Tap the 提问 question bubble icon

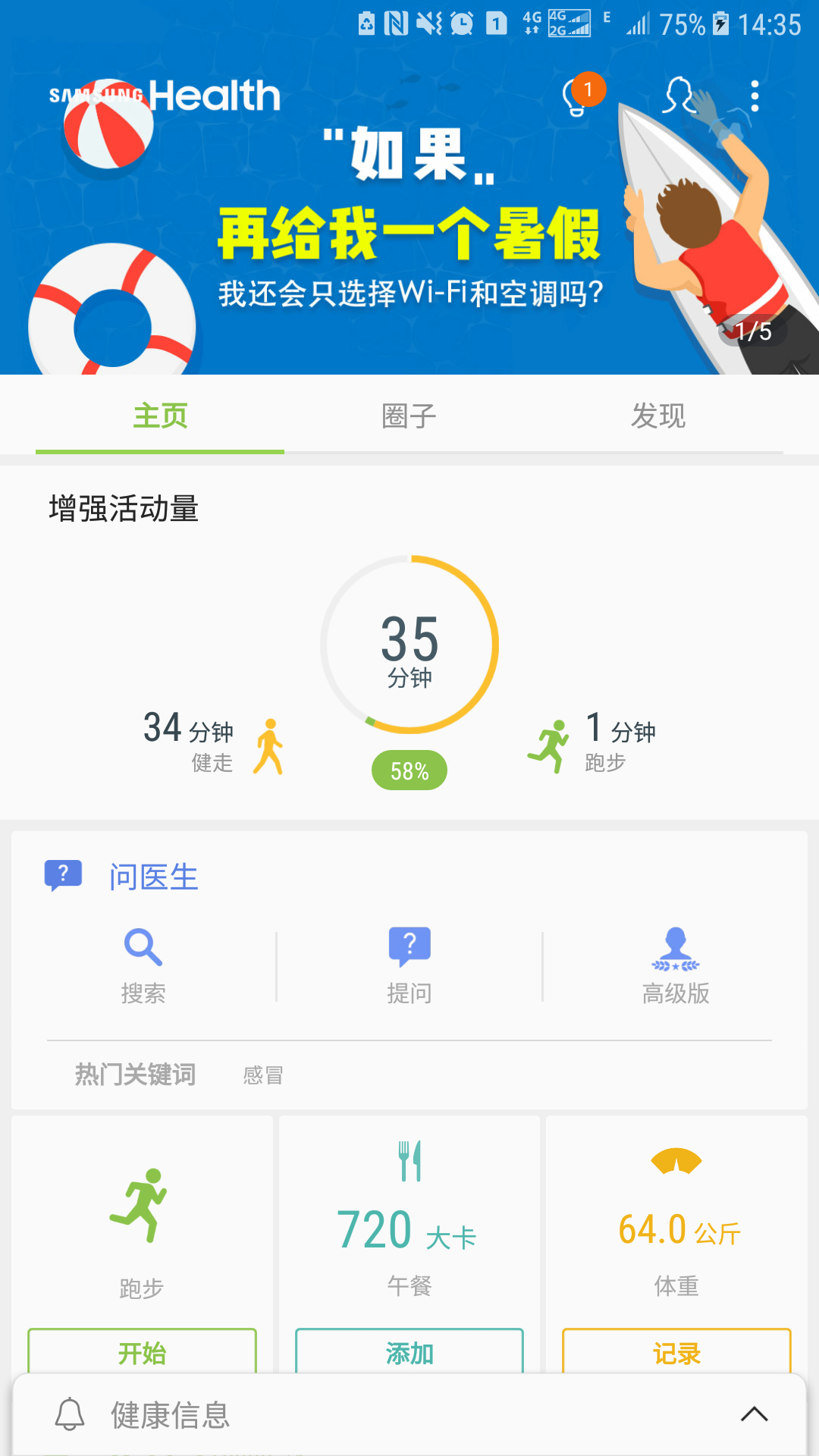click(x=409, y=946)
